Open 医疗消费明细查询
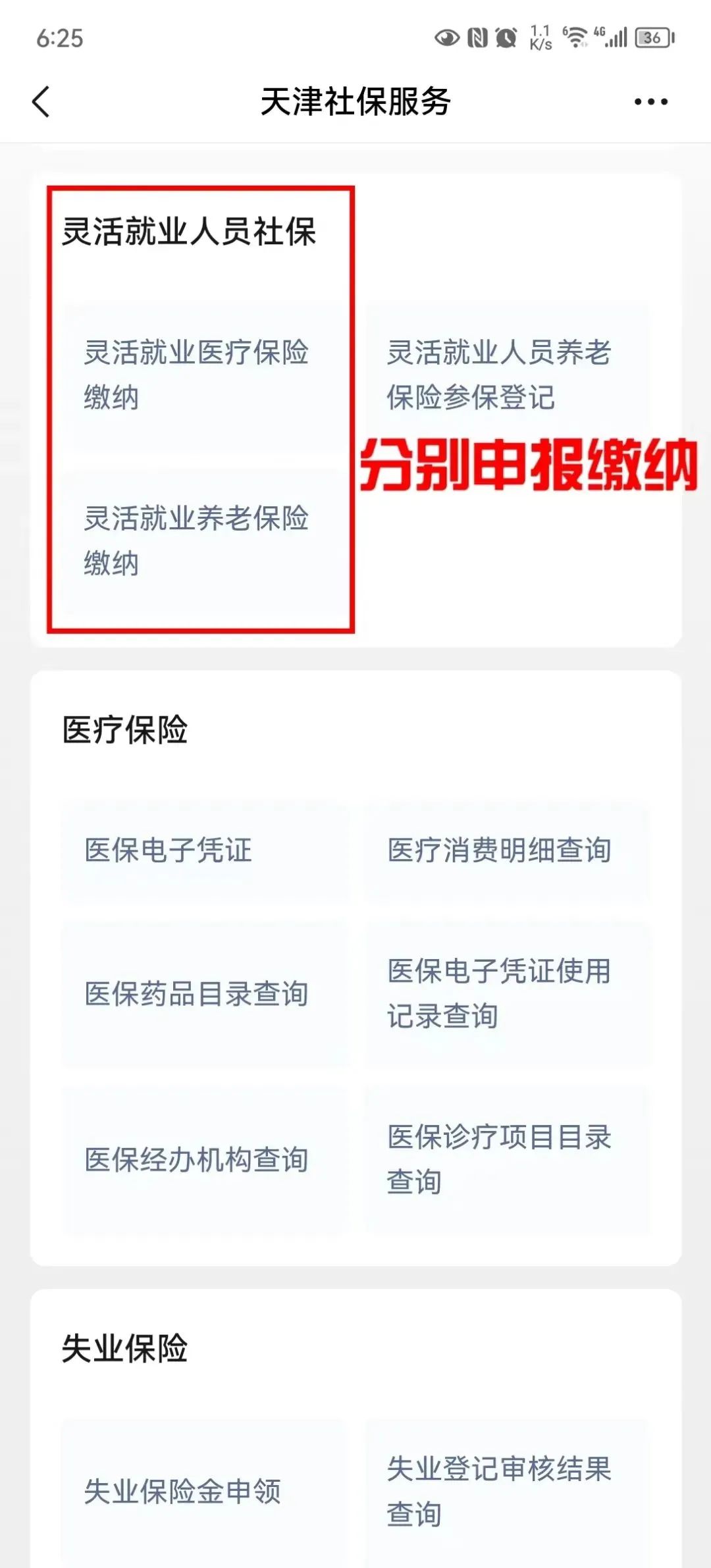Screen dimensions: 711x1568 [x=507, y=850]
